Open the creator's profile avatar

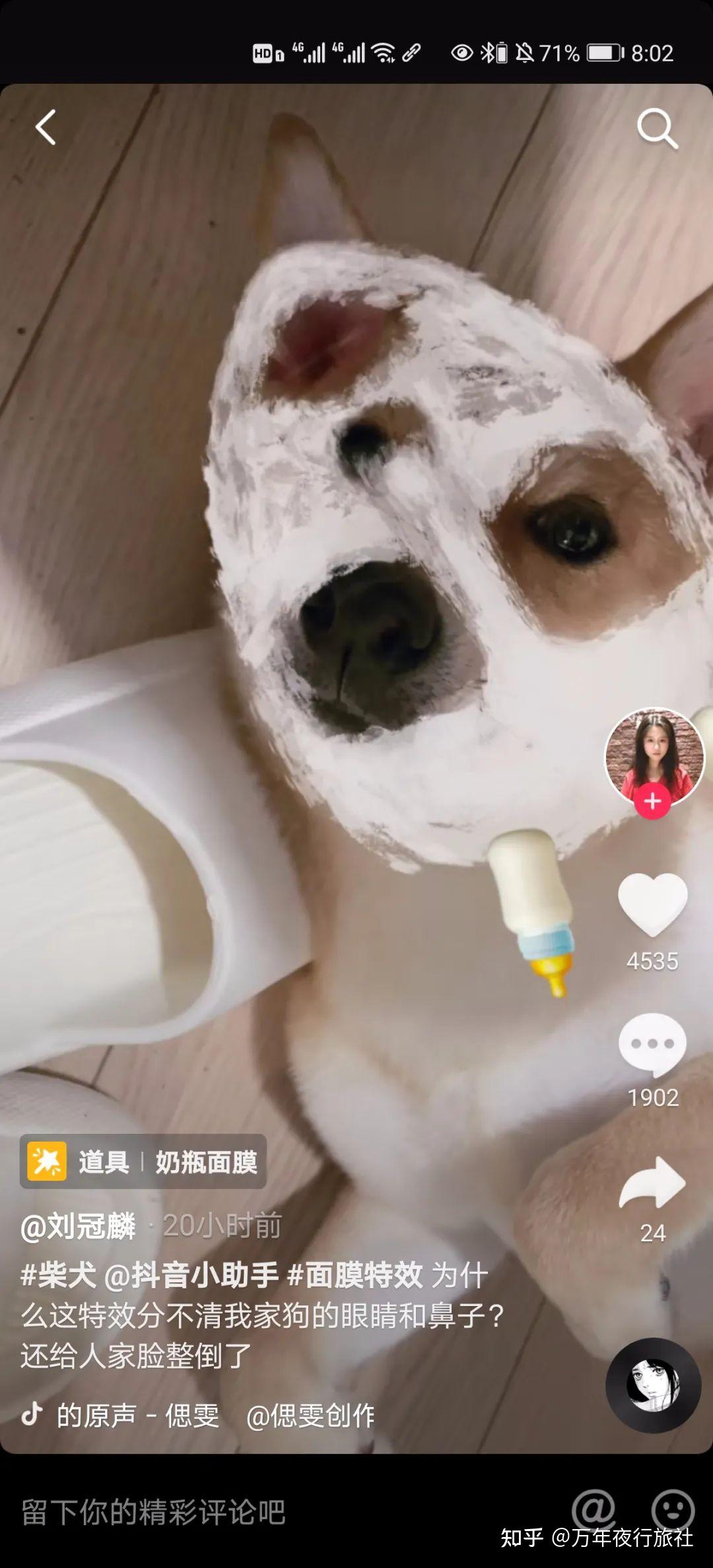tap(654, 756)
